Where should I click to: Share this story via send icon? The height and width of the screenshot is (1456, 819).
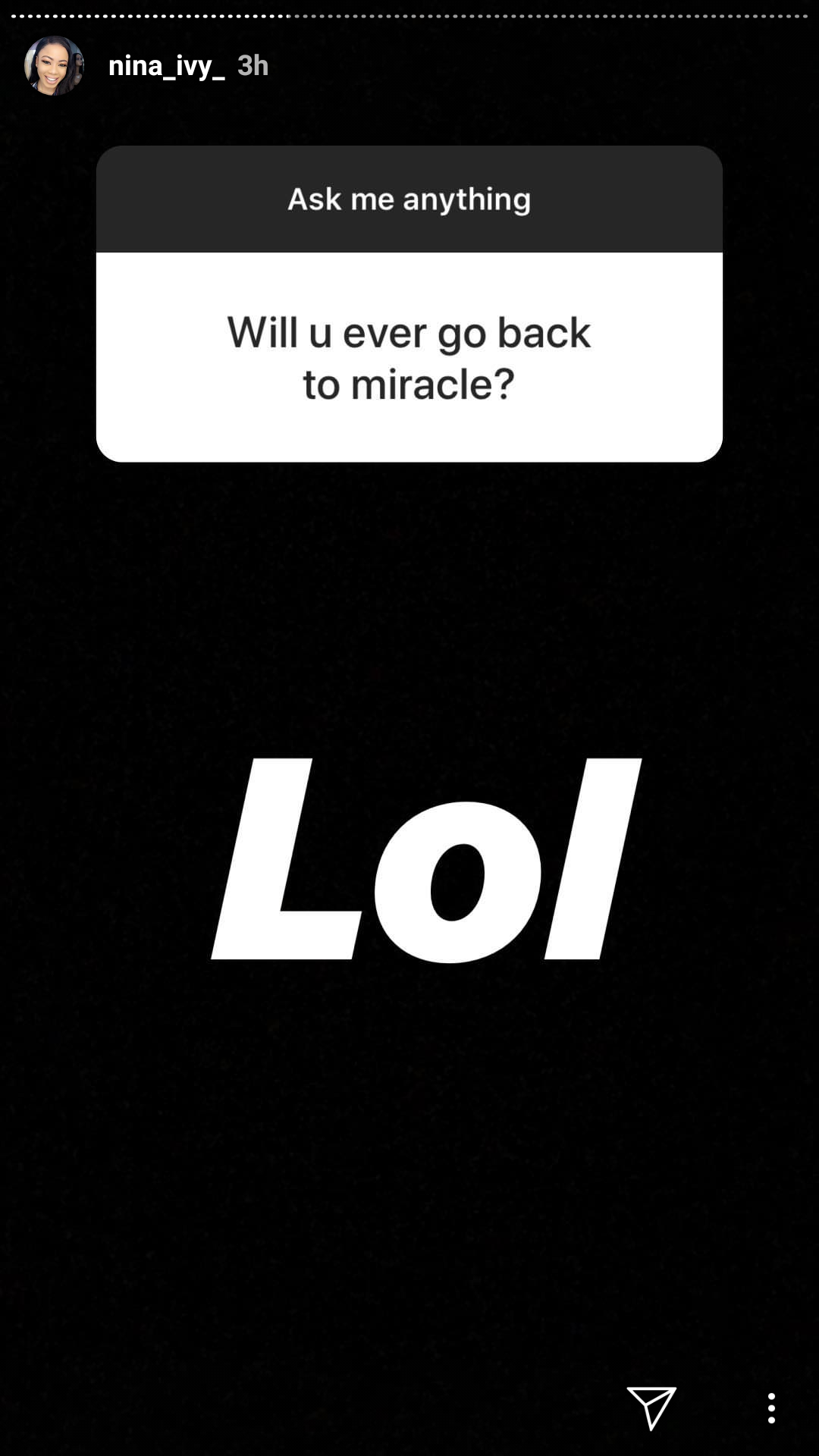tap(651, 1408)
